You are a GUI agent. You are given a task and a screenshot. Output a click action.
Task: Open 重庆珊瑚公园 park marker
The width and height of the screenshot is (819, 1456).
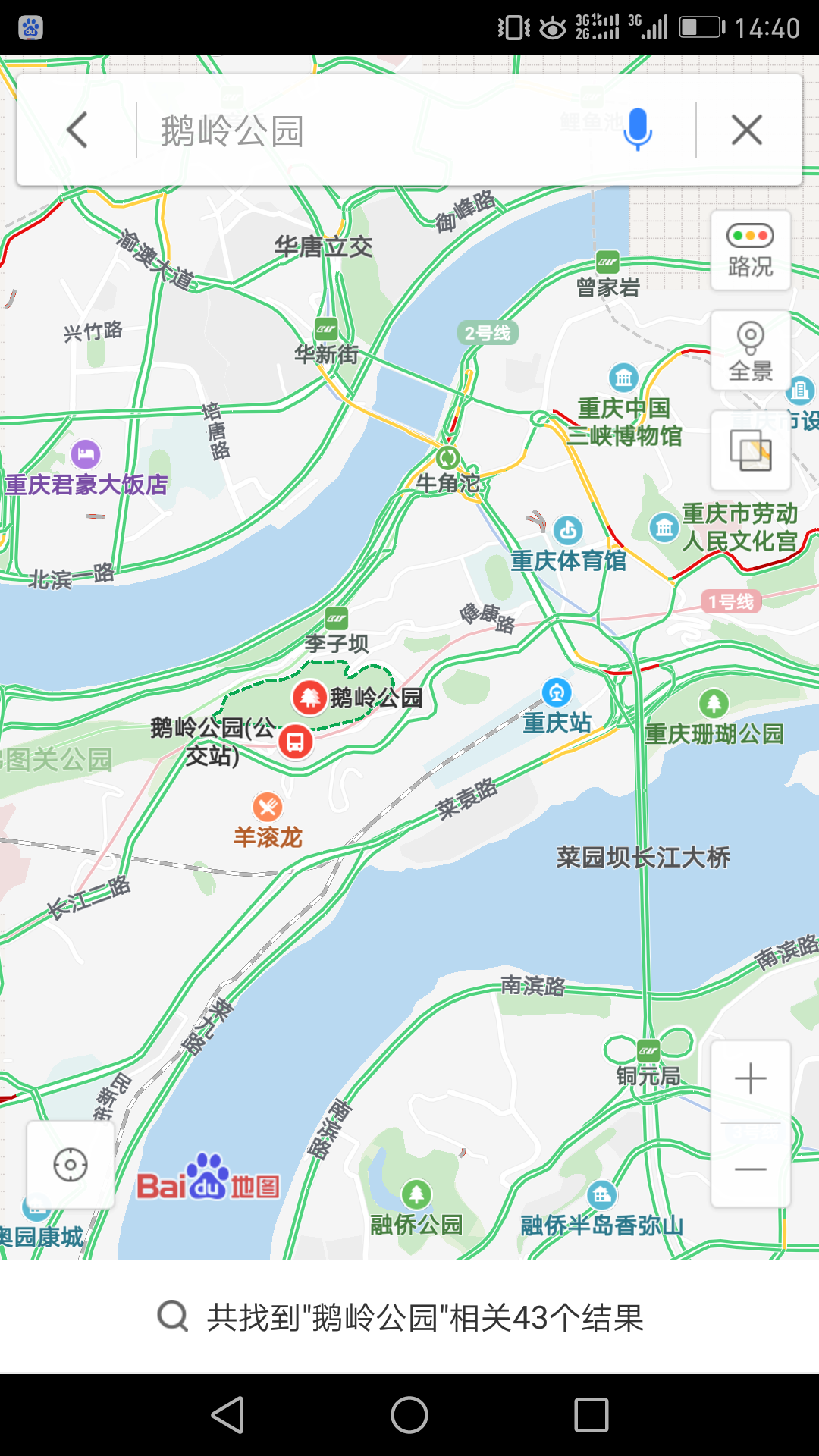click(x=713, y=704)
